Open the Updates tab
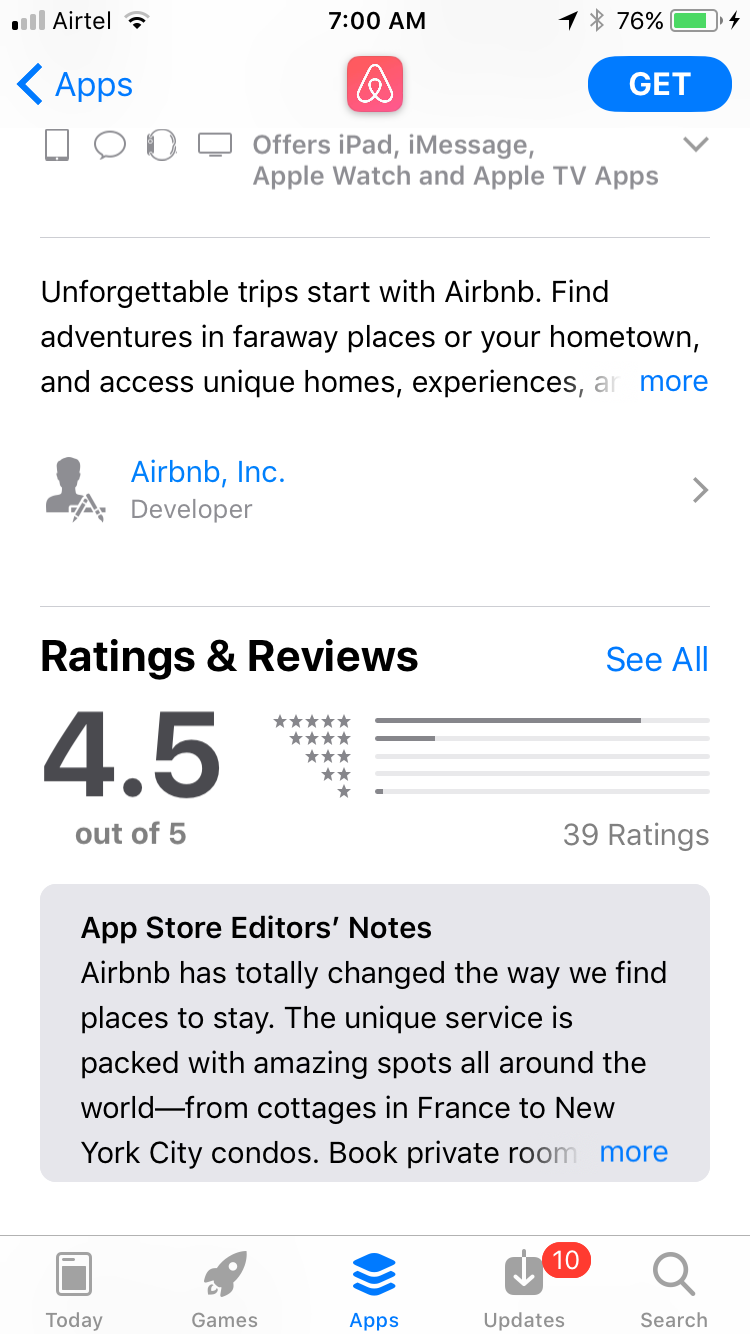 (524, 1289)
